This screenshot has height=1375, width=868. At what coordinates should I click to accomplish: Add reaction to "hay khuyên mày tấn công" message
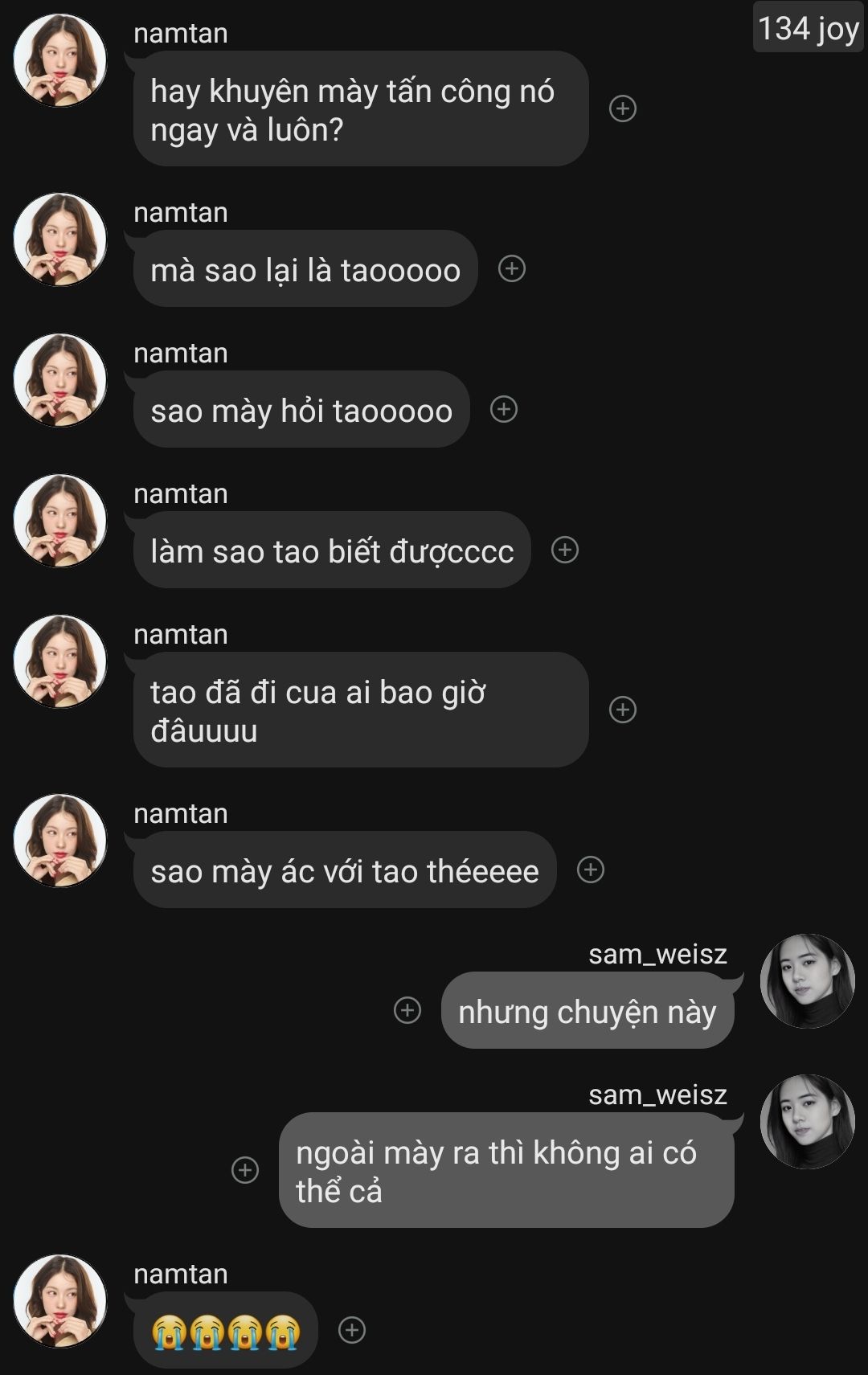click(623, 108)
